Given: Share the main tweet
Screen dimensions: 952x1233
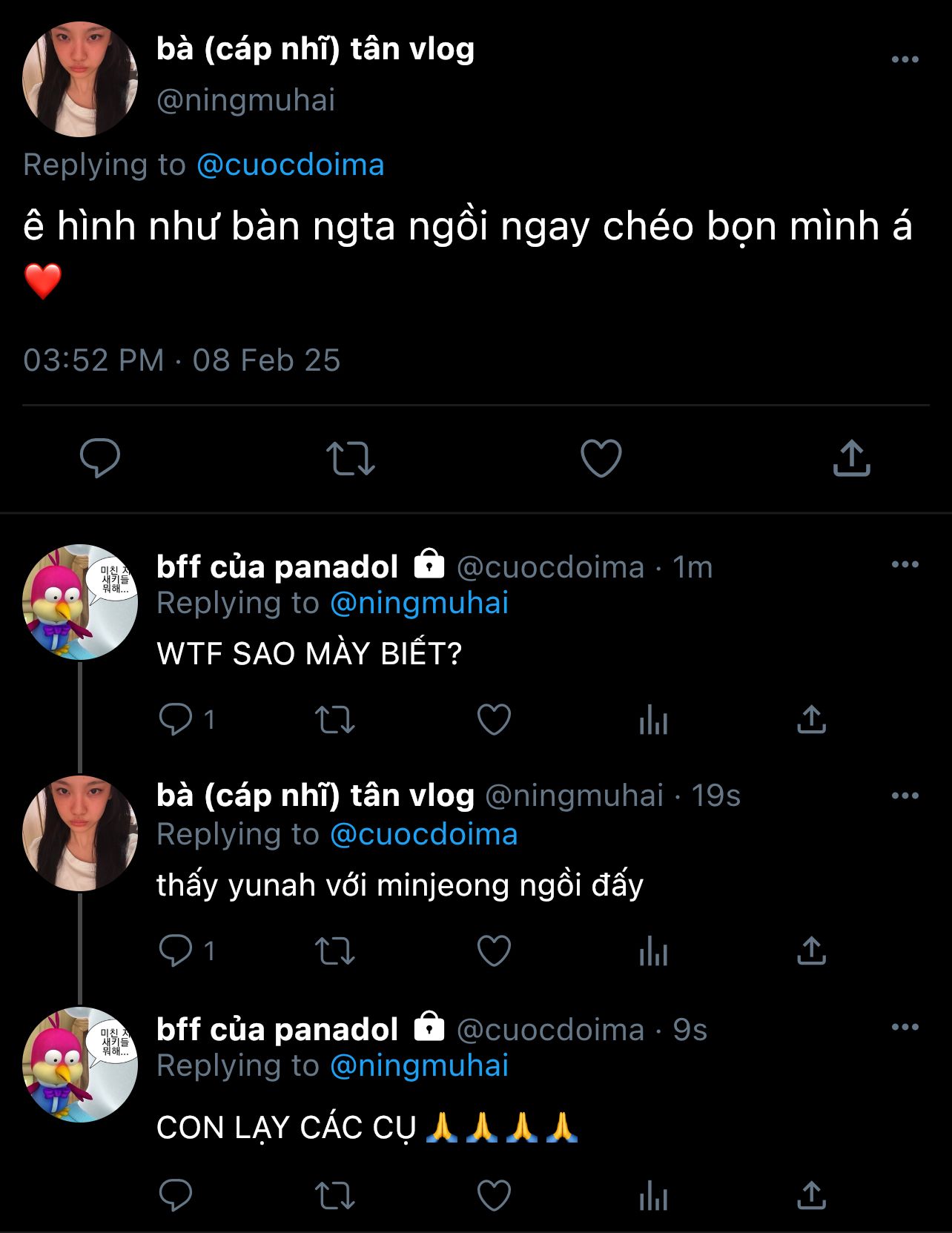Looking at the screenshot, I should [851, 458].
